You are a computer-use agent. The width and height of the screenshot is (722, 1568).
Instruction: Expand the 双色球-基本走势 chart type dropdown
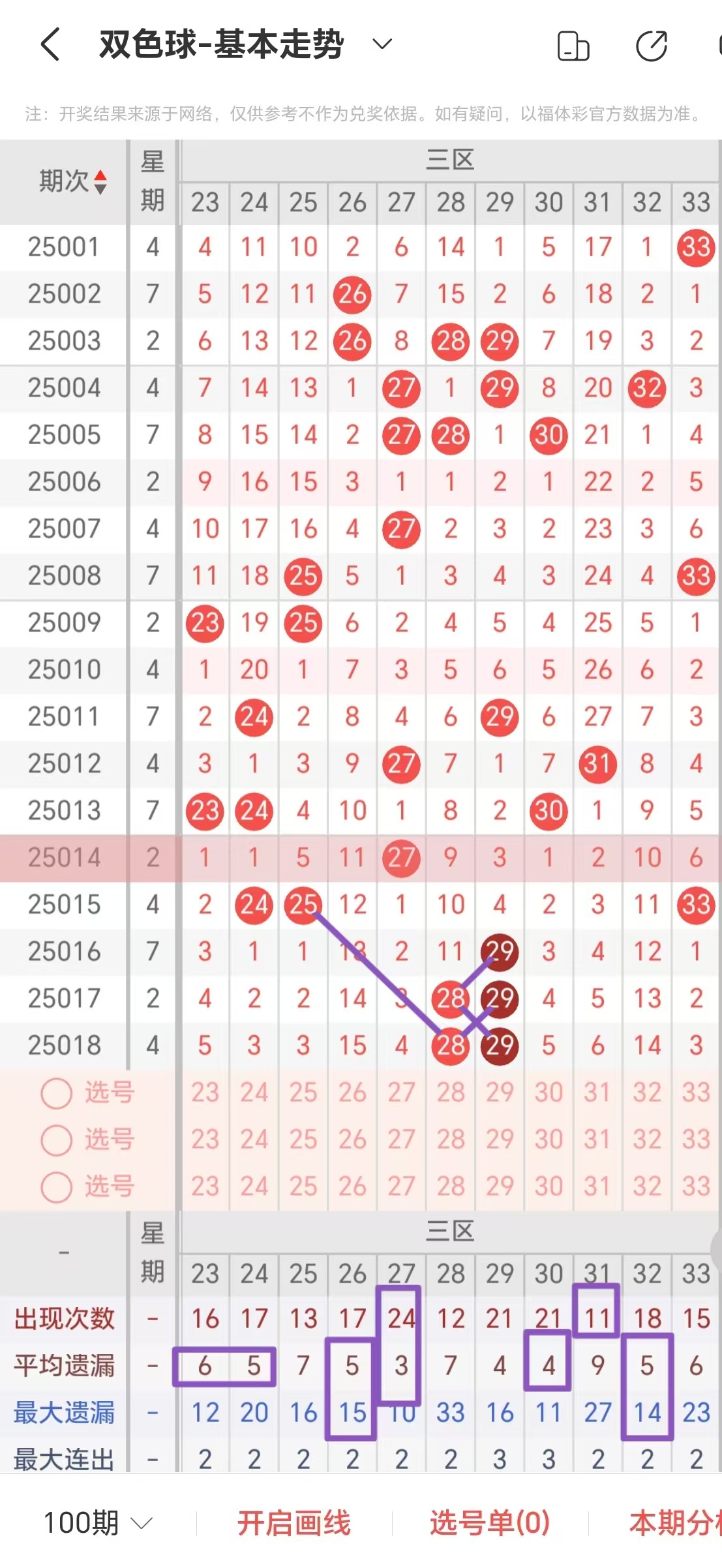click(382, 44)
